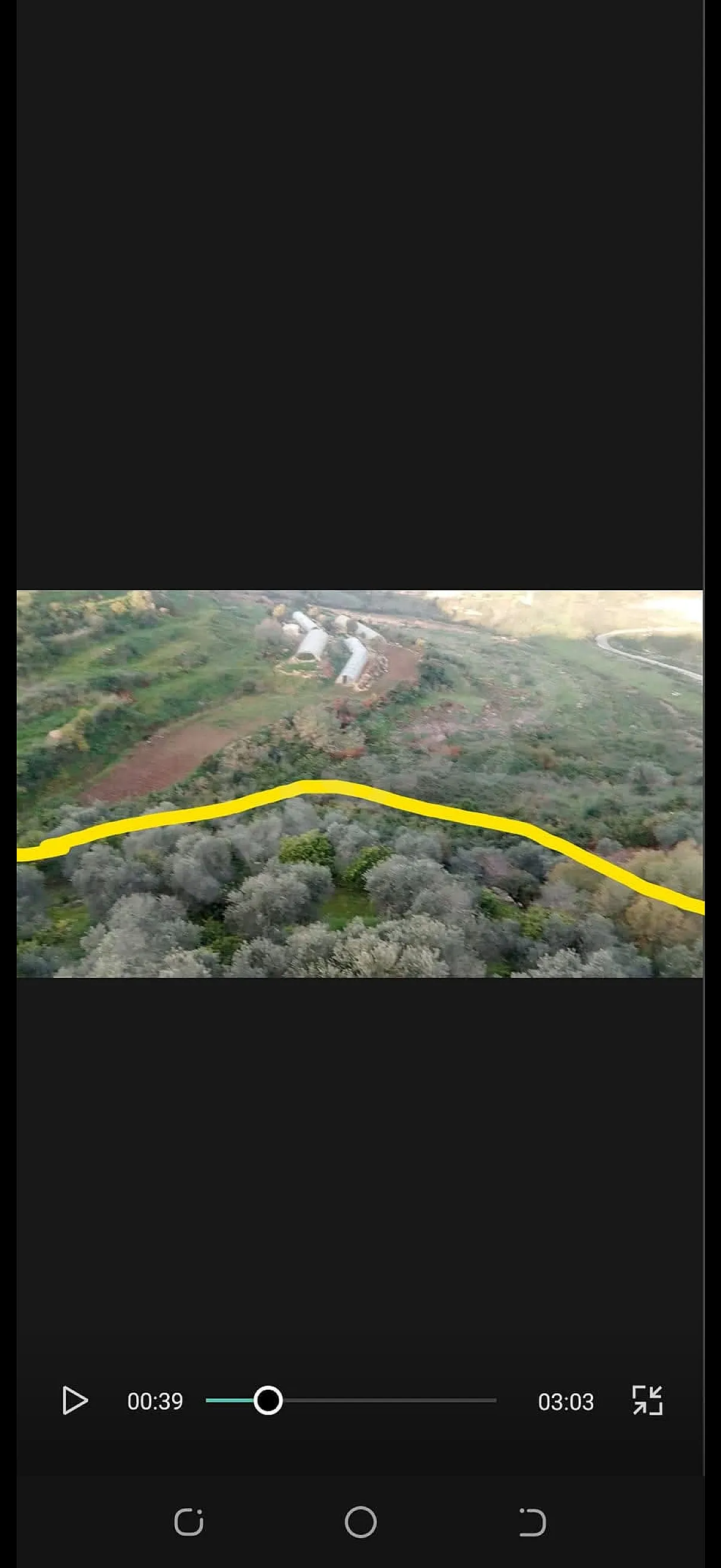This screenshot has width=721, height=1568.
Task: Tap the video preview frame
Action: click(359, 784)
